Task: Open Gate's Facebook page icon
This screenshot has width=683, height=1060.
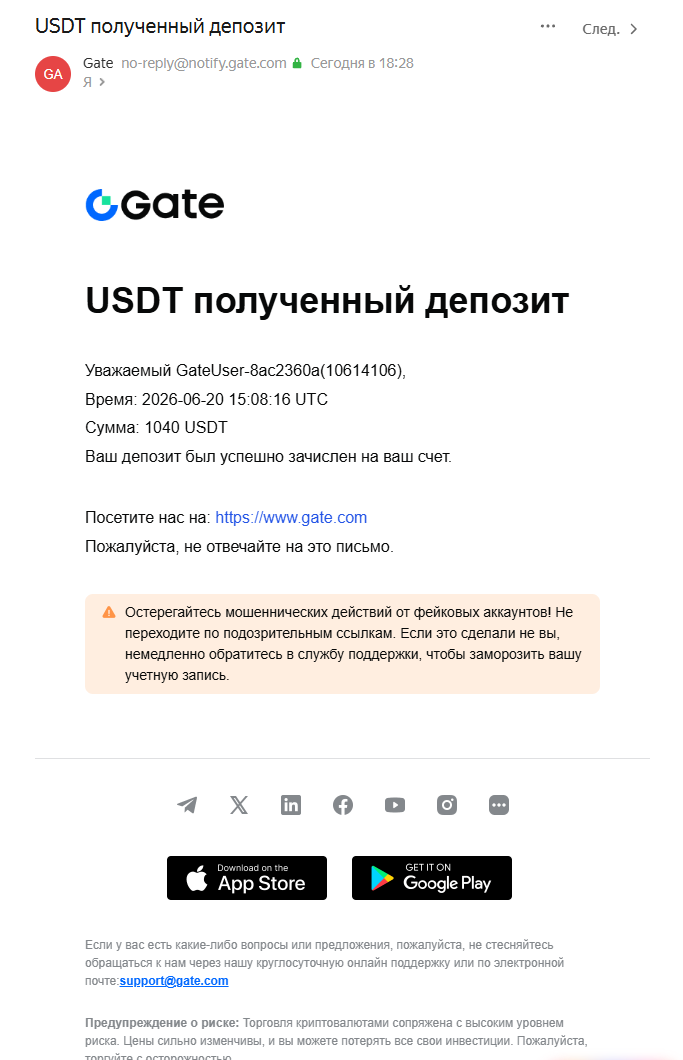Action: pyautogui.click(x=343, y=804)
